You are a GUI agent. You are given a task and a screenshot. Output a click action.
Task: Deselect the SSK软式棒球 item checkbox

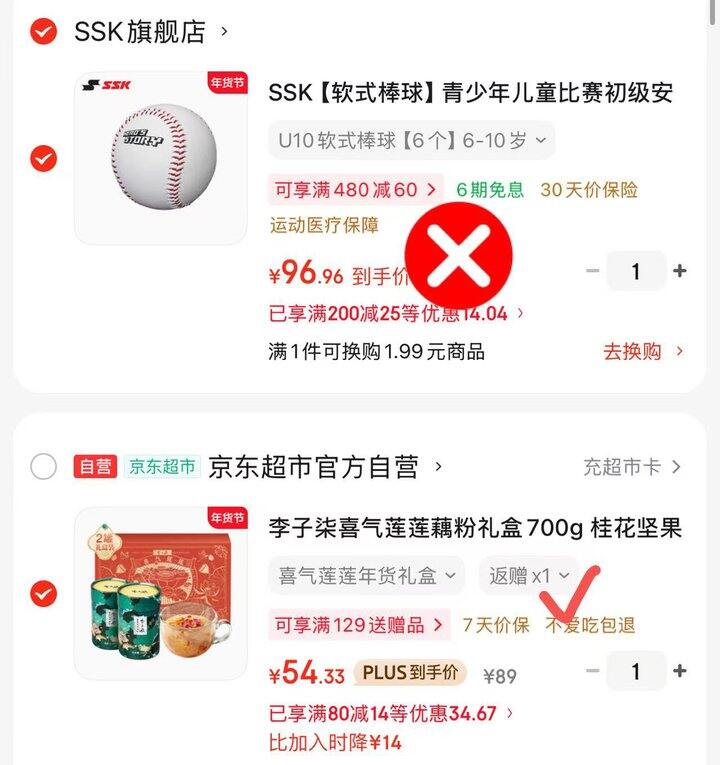[43, 158]
